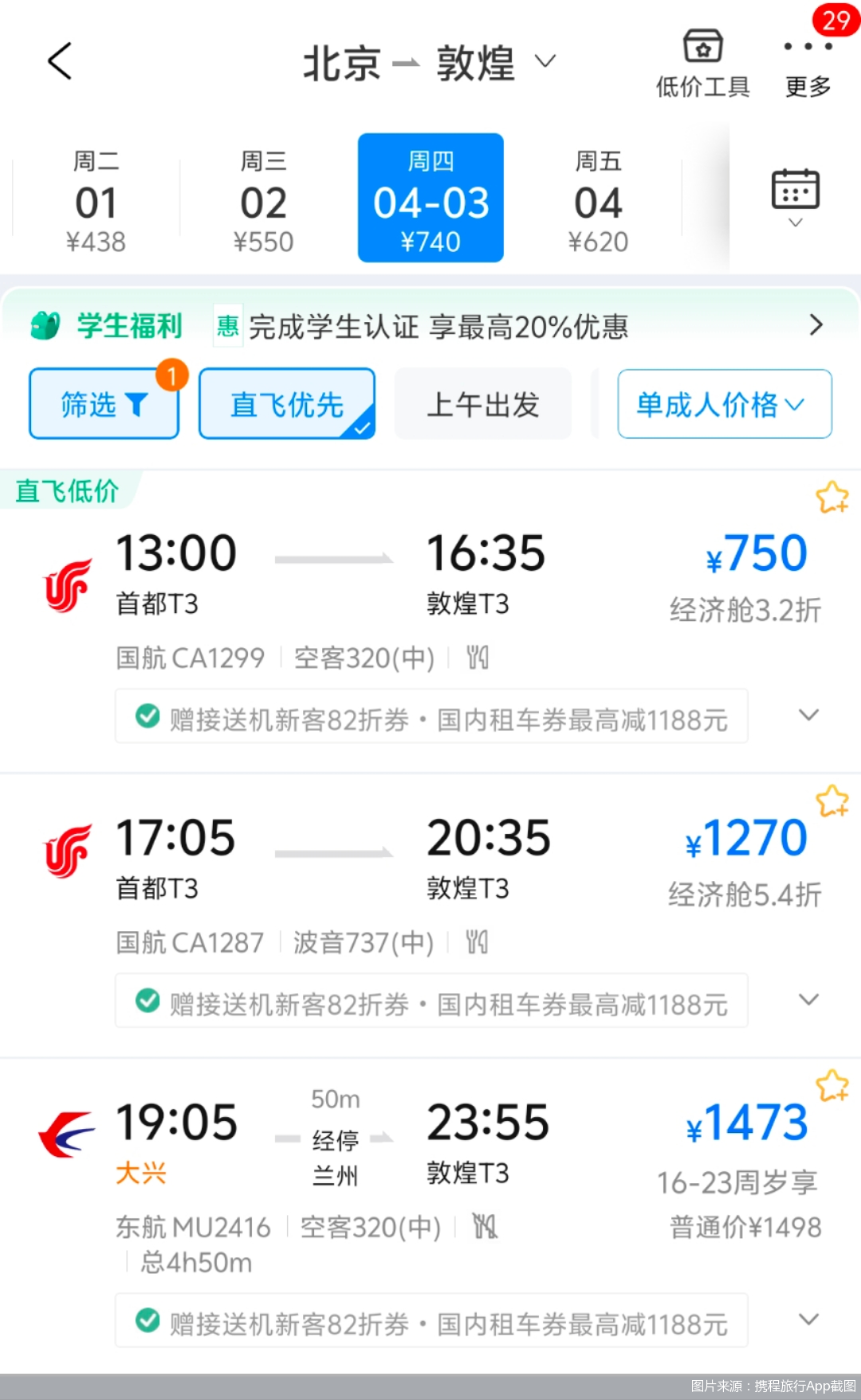Select Tuesday 01 priced ¥438

[x=96, y=199]
